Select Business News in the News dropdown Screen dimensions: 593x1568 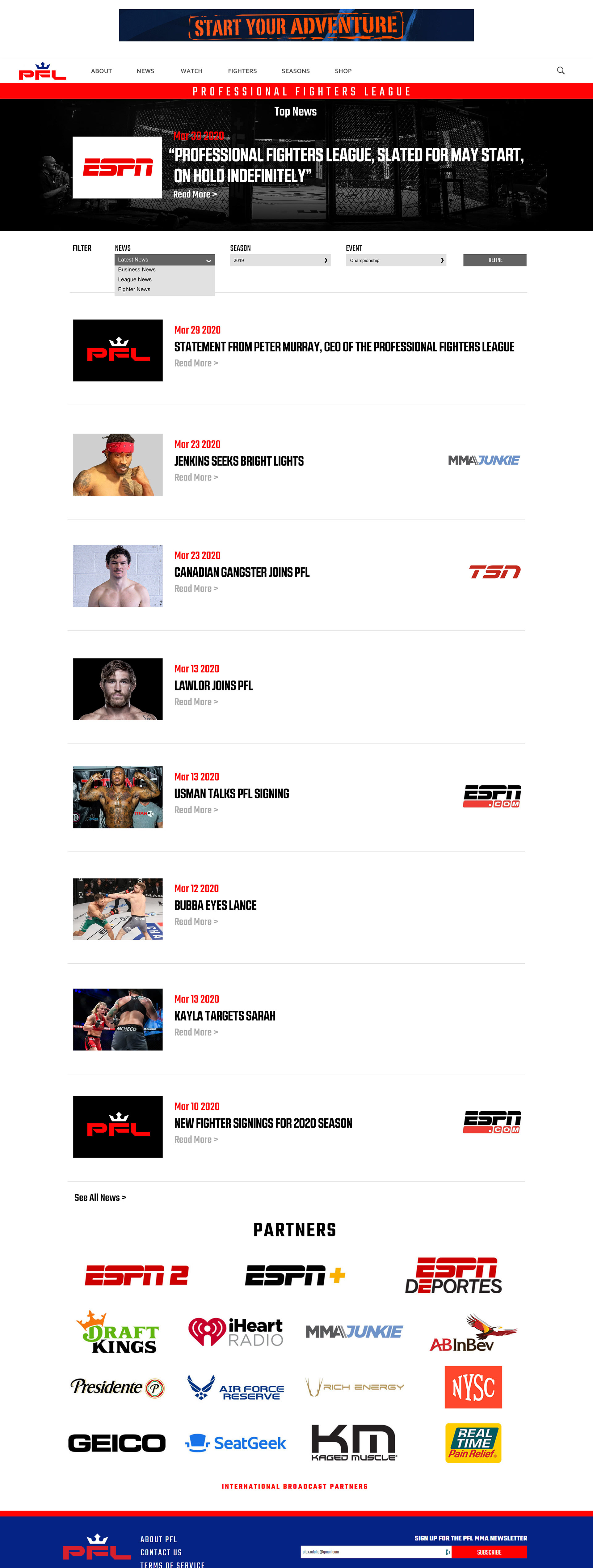pyautogui.click(x=137, y=270)
